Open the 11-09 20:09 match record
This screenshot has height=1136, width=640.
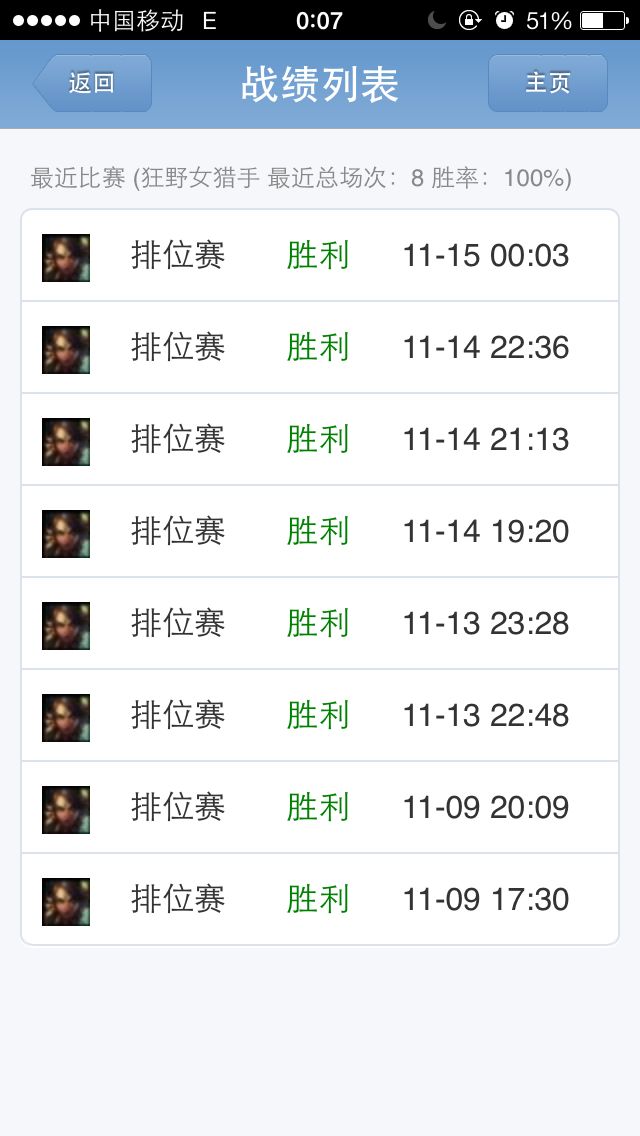click(x=320, y=808)
